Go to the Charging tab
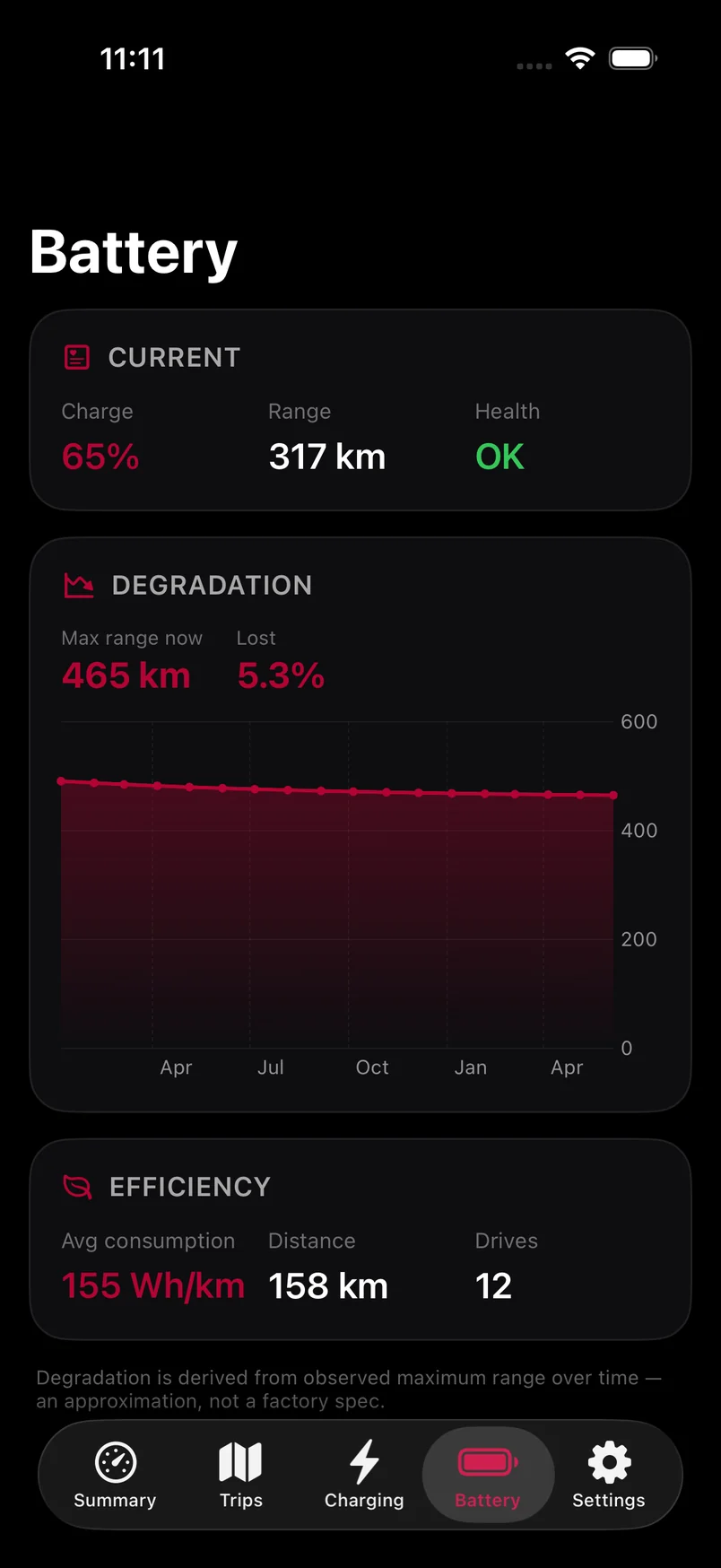Image resolution: width=721 pixels, height=1568 pixels. coord(364,1476)
